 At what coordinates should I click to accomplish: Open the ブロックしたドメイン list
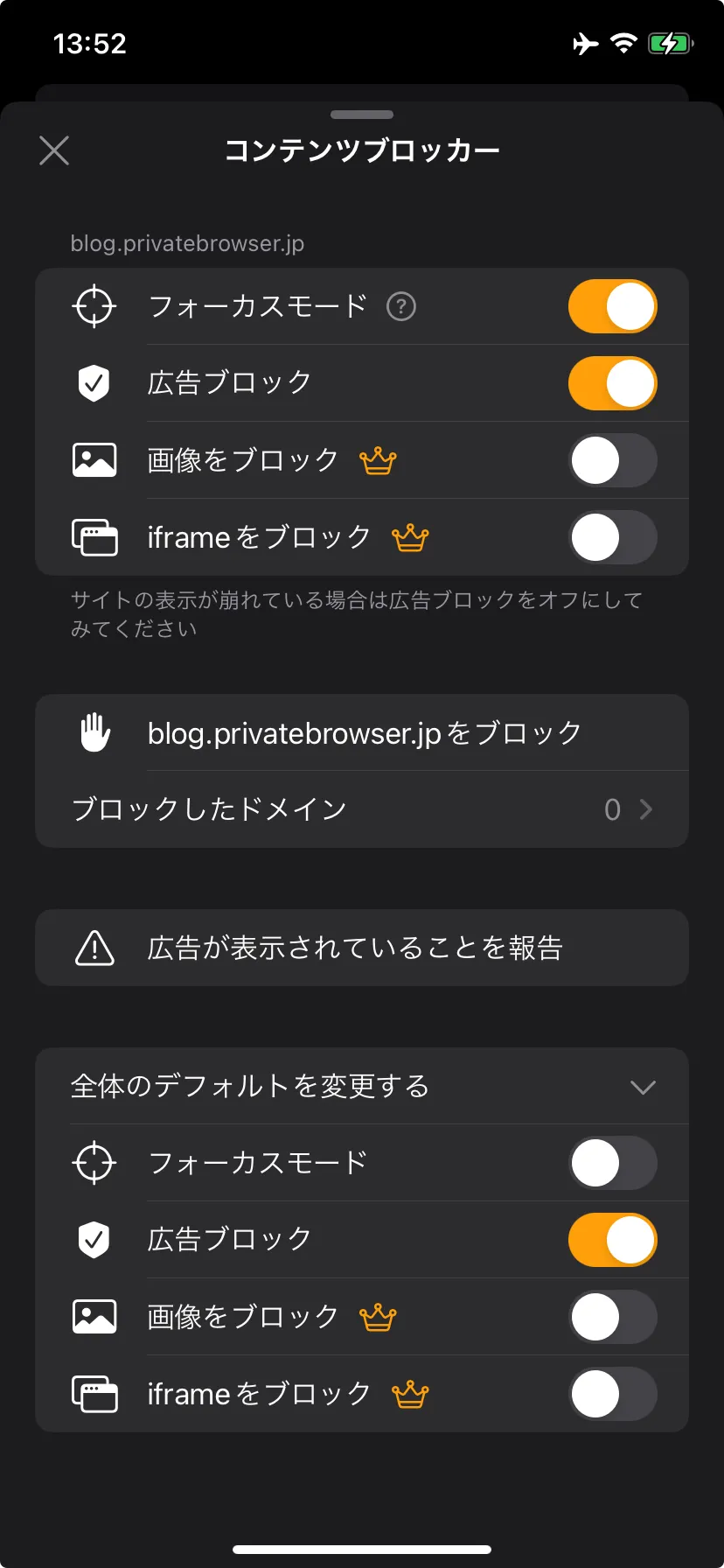tap(362, 809)
